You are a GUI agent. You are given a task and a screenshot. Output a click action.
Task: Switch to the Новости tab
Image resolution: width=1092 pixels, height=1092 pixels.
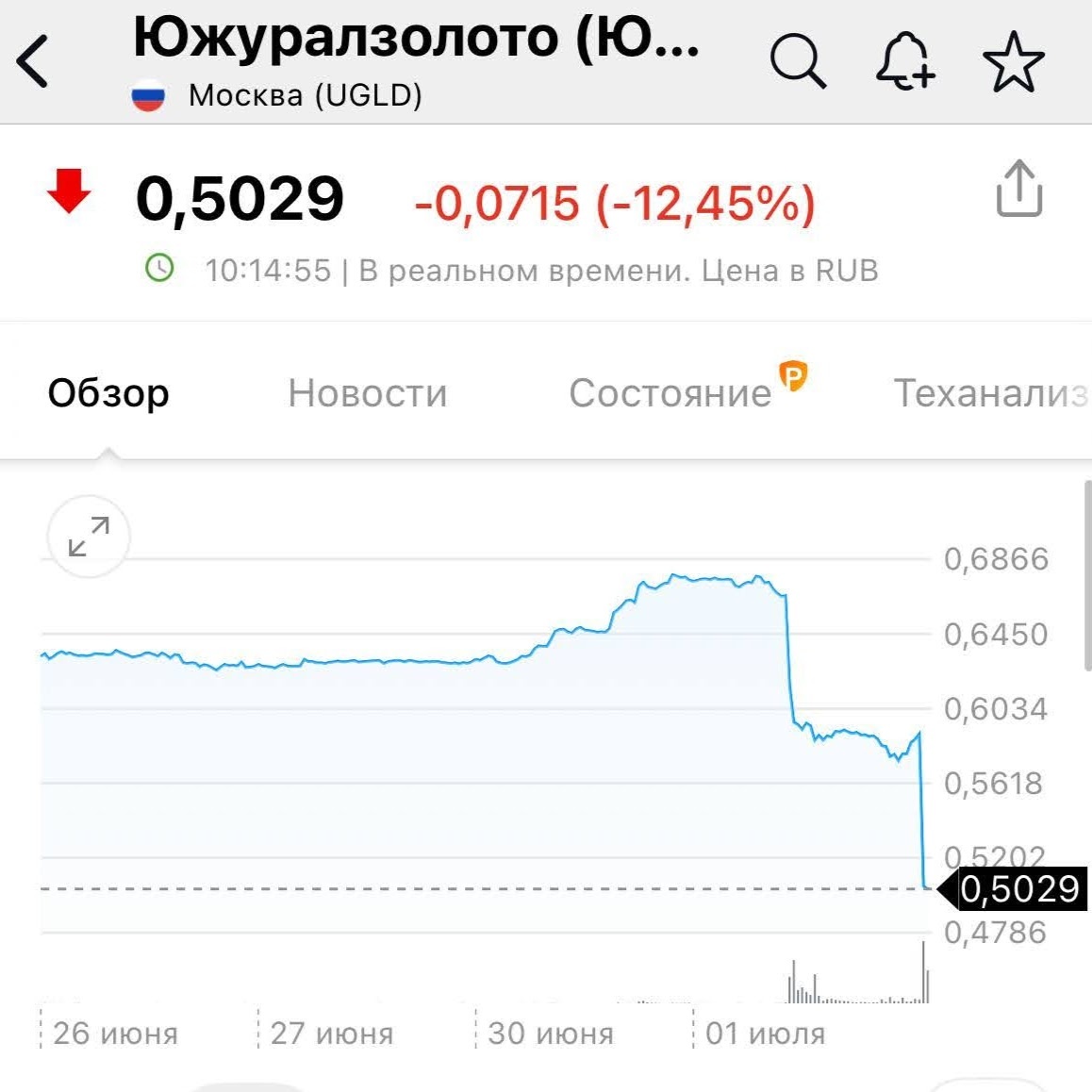[x=368, y=392]
